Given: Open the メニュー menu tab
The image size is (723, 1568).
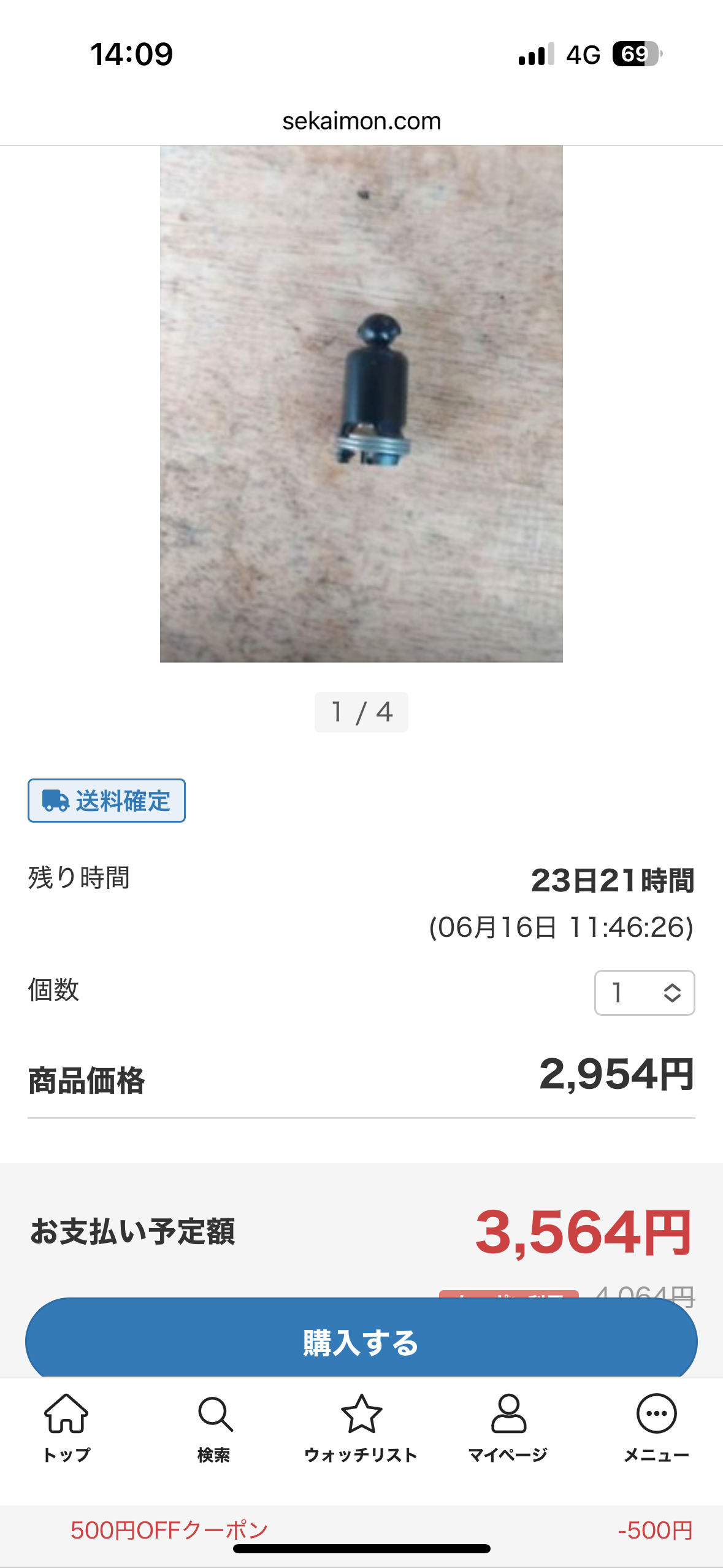Looking at the screenshot, I should [x=656, y=1429].
